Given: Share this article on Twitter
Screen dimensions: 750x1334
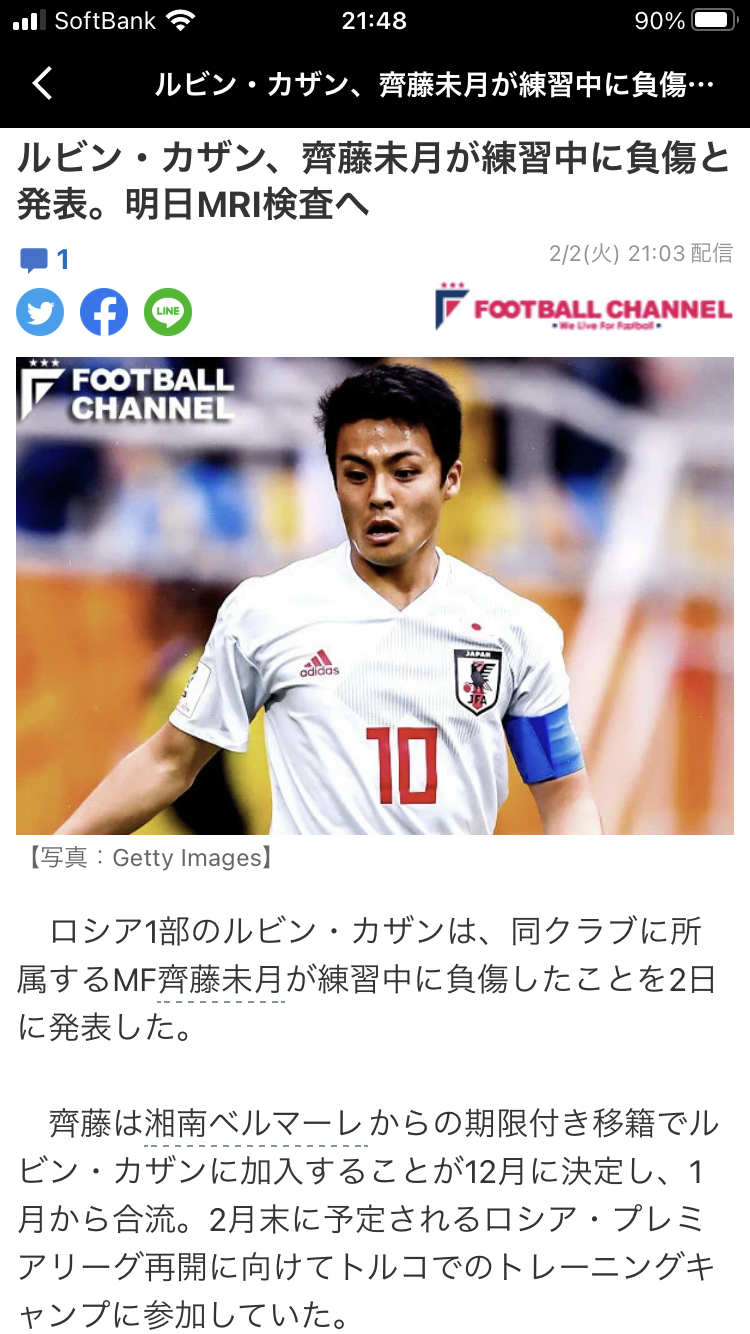Looking at the screenshot, I should 40,313.
